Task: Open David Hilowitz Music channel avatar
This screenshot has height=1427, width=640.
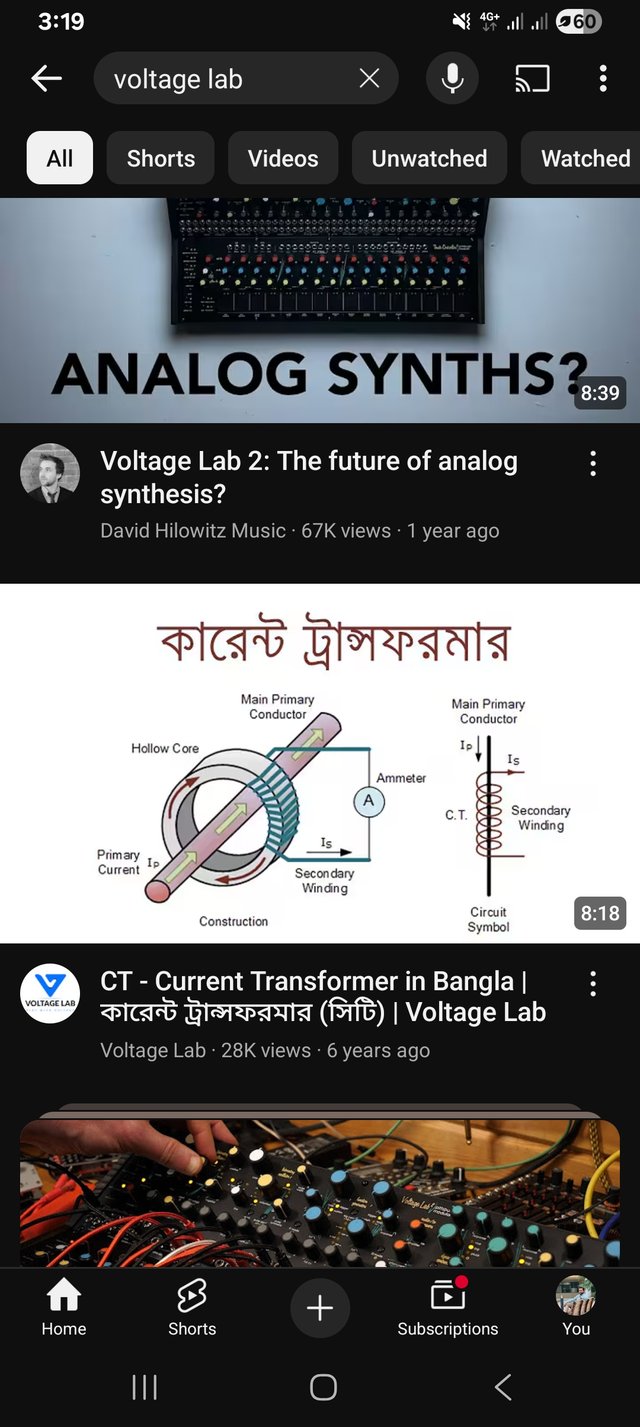Action: click(x=50, y=473)
